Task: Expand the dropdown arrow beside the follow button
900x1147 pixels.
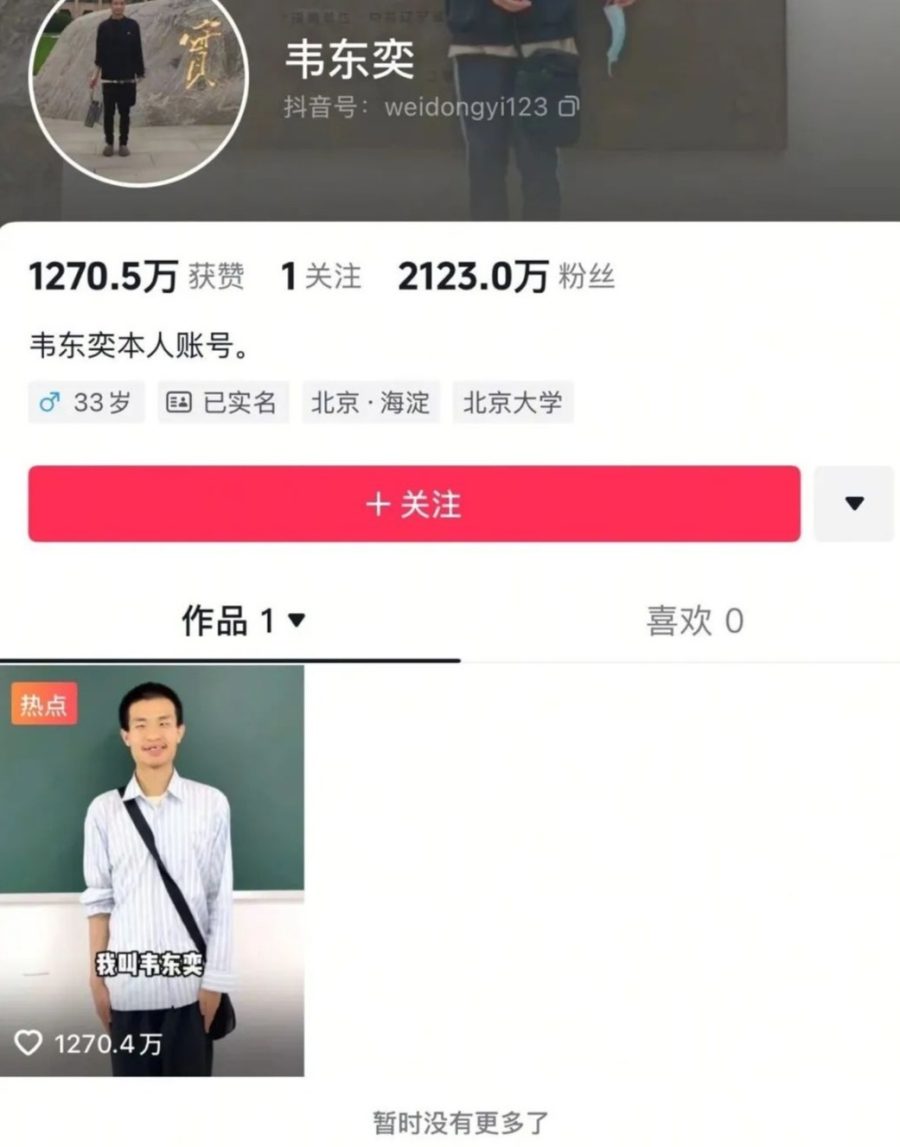Action: pyautogui.click(x=853, y=504)
